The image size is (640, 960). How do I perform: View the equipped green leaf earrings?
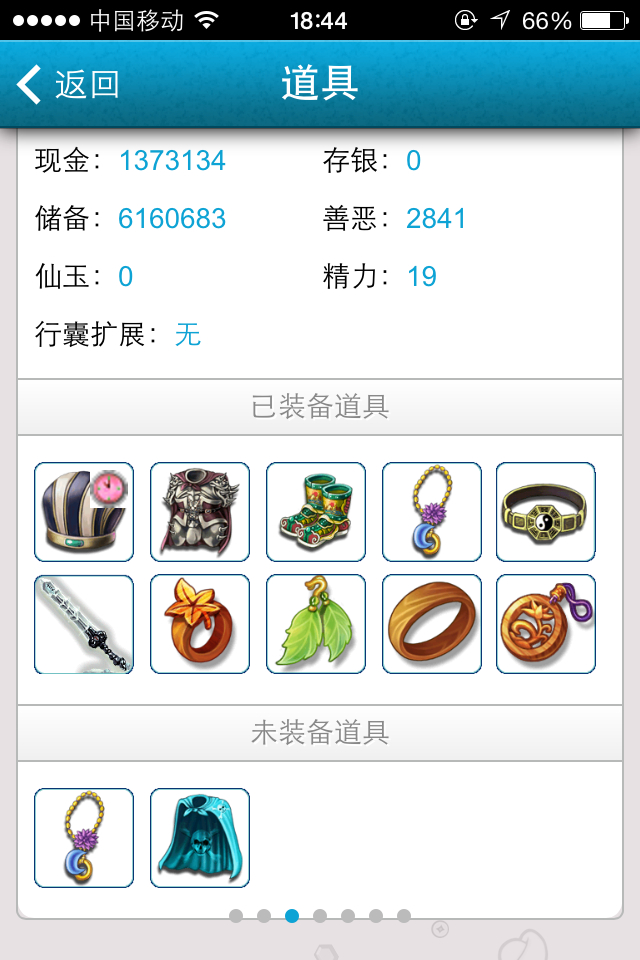(316, 624)
